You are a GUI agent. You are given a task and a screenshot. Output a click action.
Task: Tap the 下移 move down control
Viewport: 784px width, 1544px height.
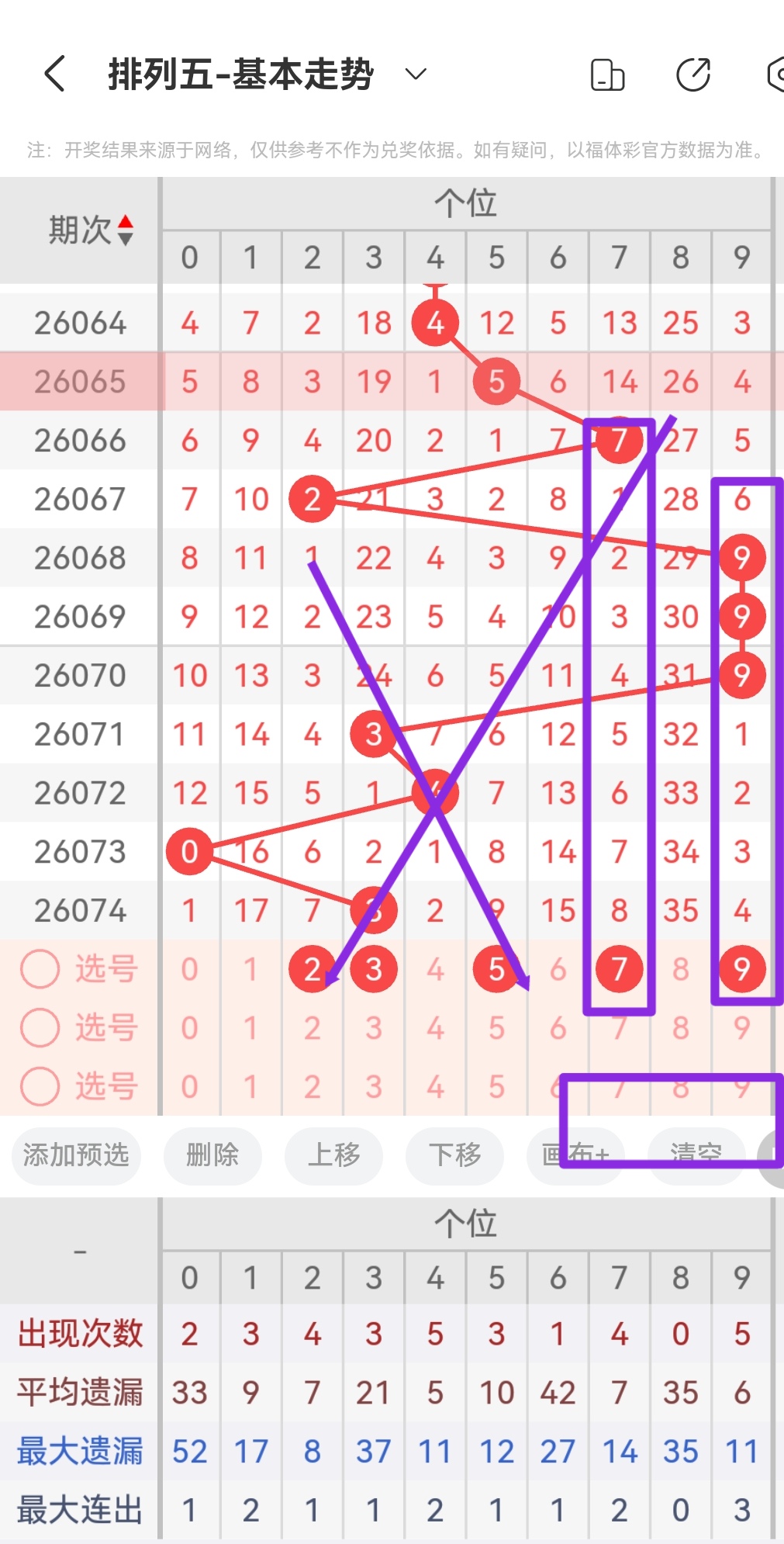pyautogui.click(x=454, y=1155)
